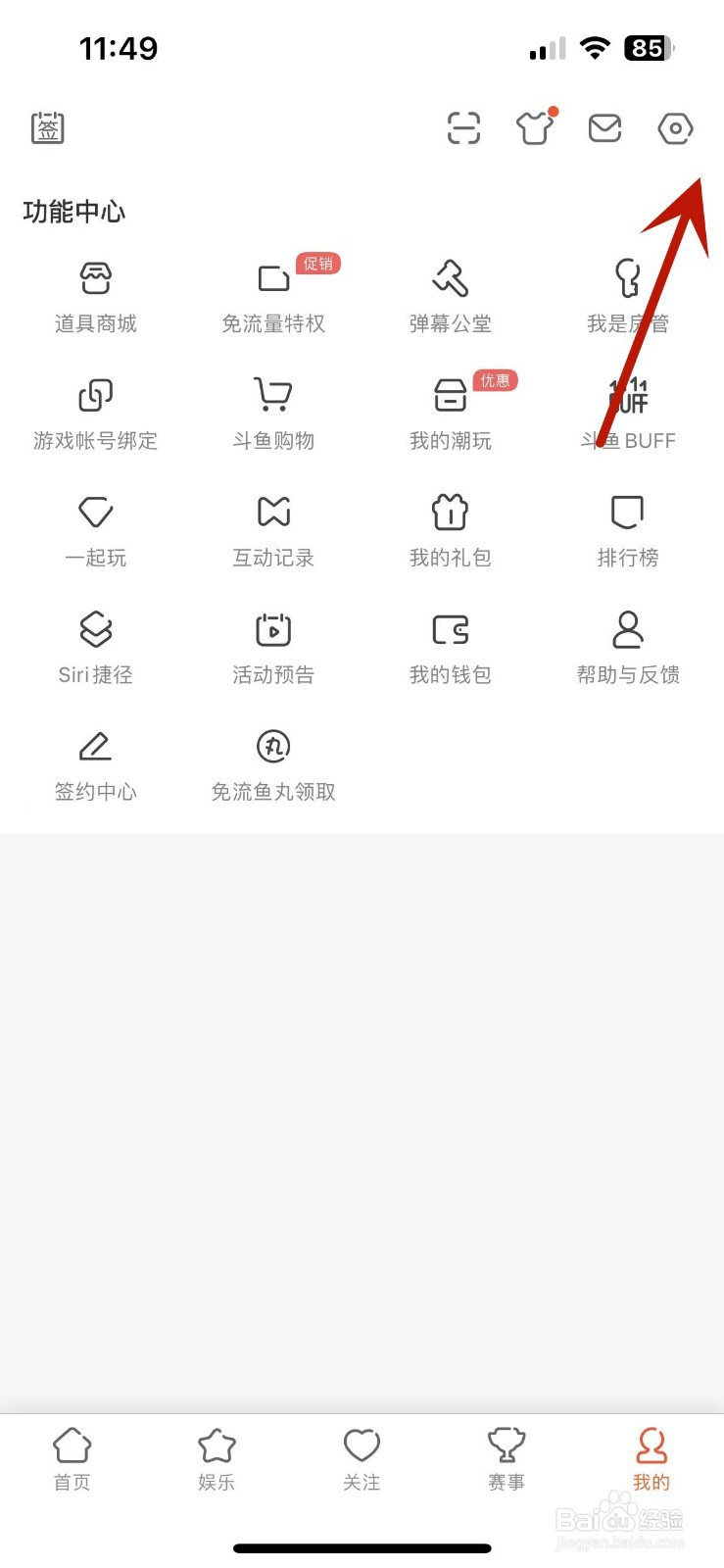724x1568 pixels.
Task: Switch to the 首页 tab
Action: [x=72, y=1459]
